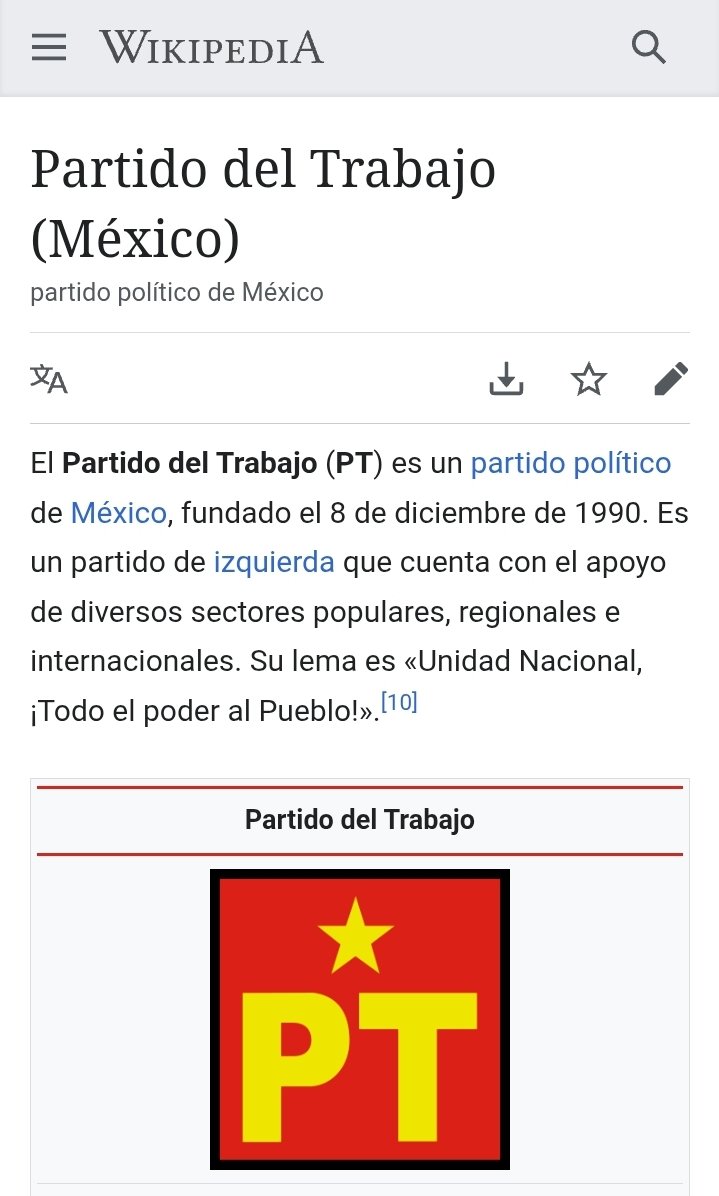Add article to watchlist with star
This screenshot has width=719, height=1196.
pos(589,379)
